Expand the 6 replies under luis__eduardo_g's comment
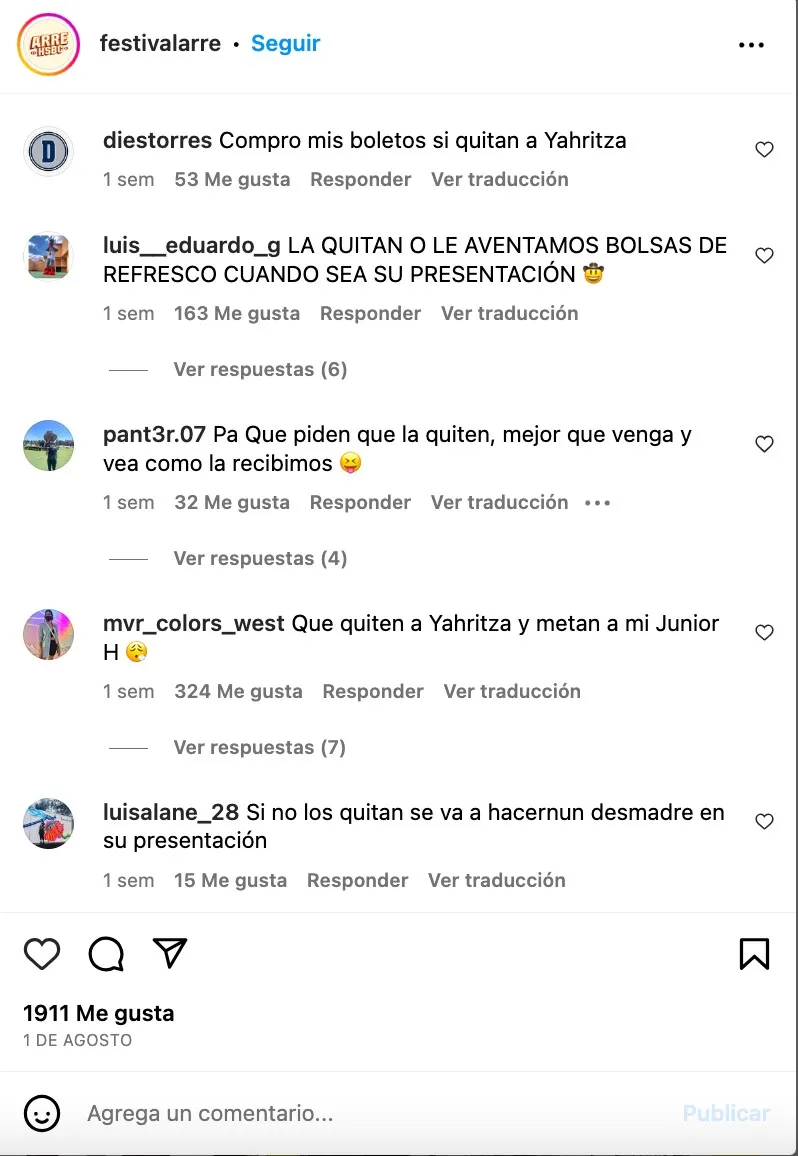Screen dimensions: 798x1156 259,369
